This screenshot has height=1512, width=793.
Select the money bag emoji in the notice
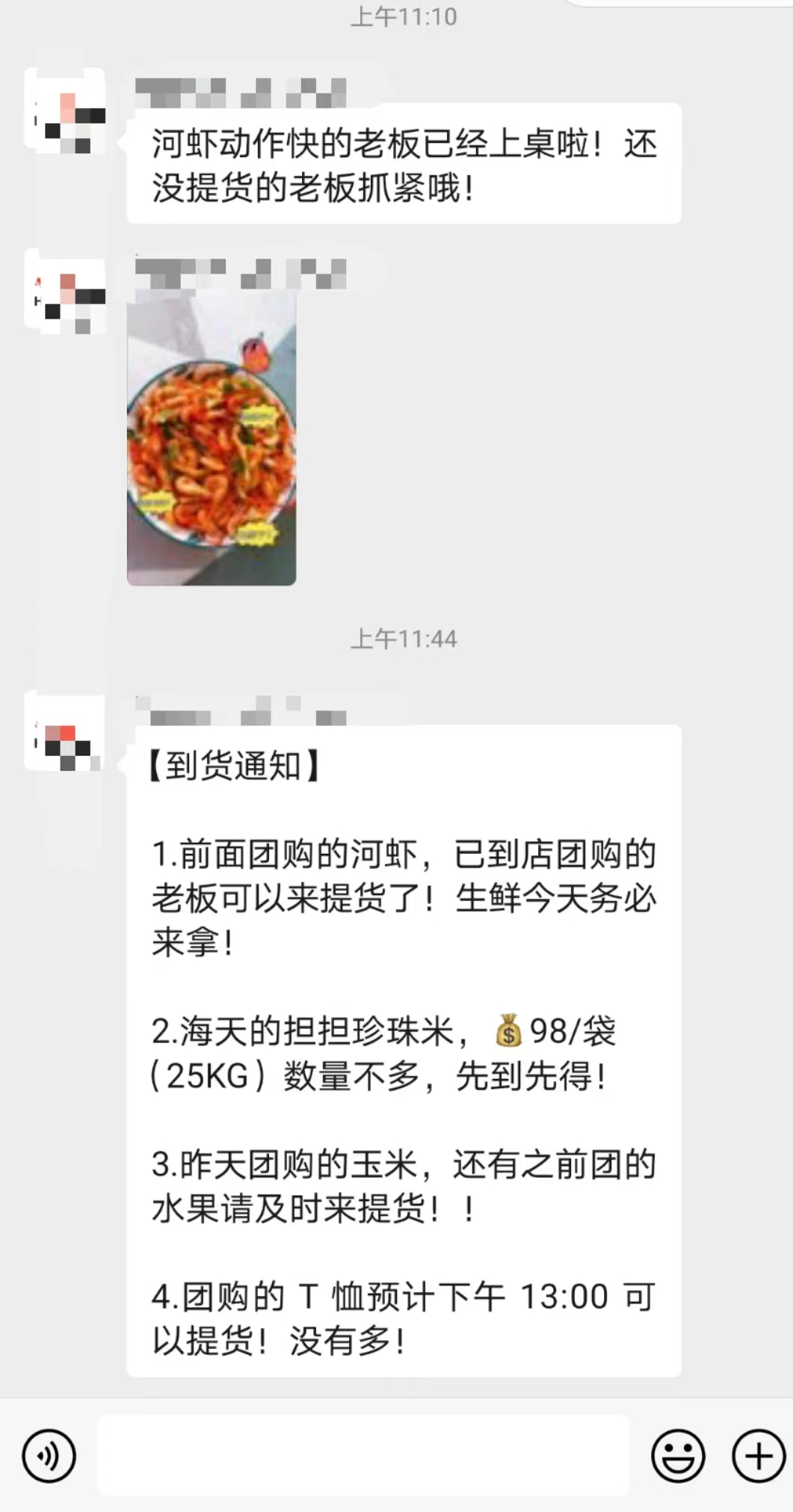[507, 1035]
